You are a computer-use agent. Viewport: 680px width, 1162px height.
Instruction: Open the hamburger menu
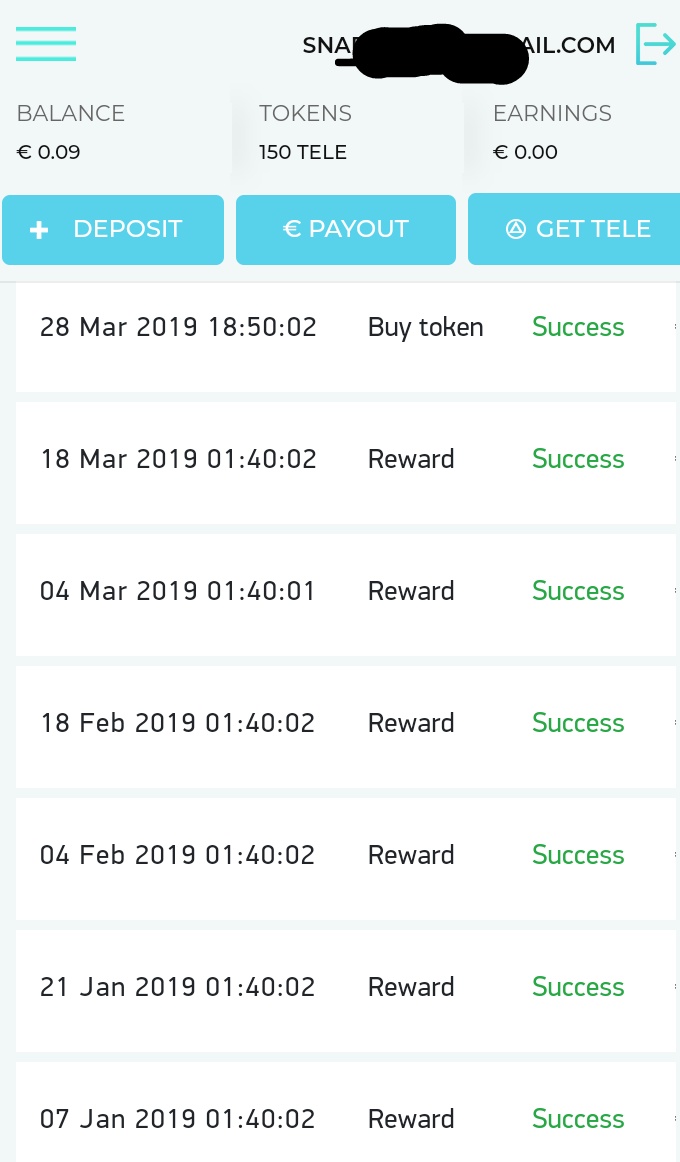(46, 44)
